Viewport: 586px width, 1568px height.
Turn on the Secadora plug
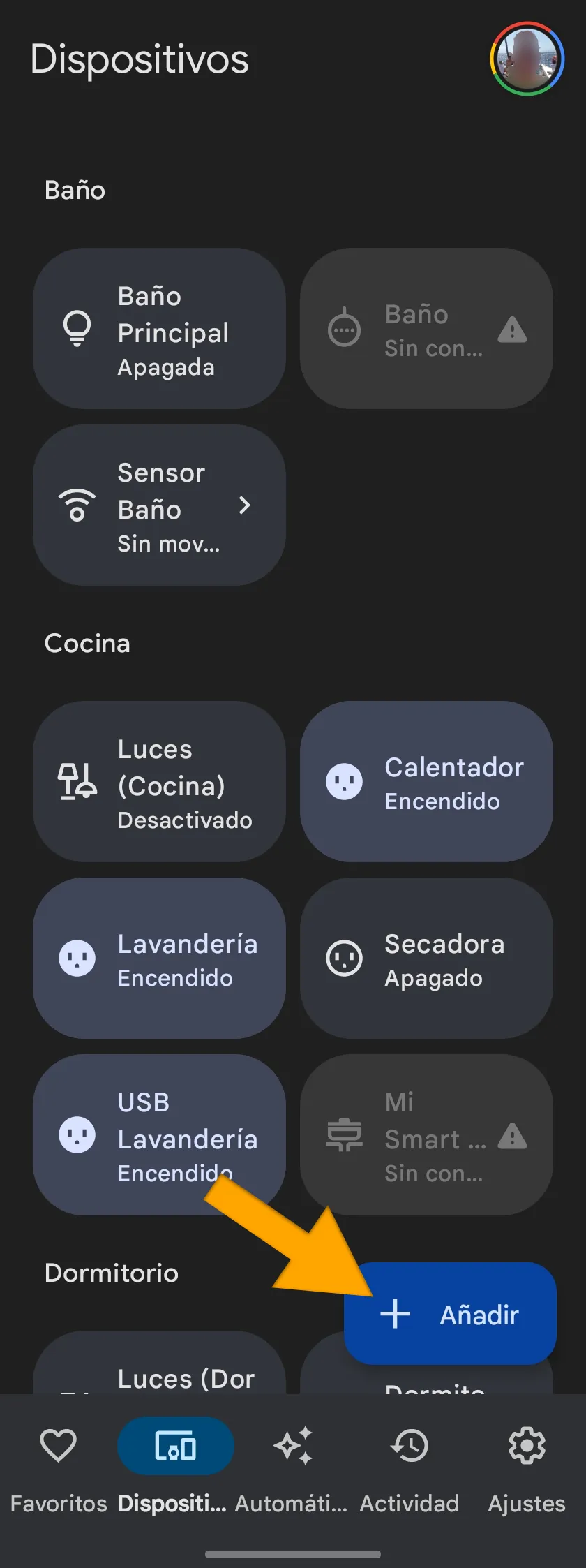click(426, 959)
